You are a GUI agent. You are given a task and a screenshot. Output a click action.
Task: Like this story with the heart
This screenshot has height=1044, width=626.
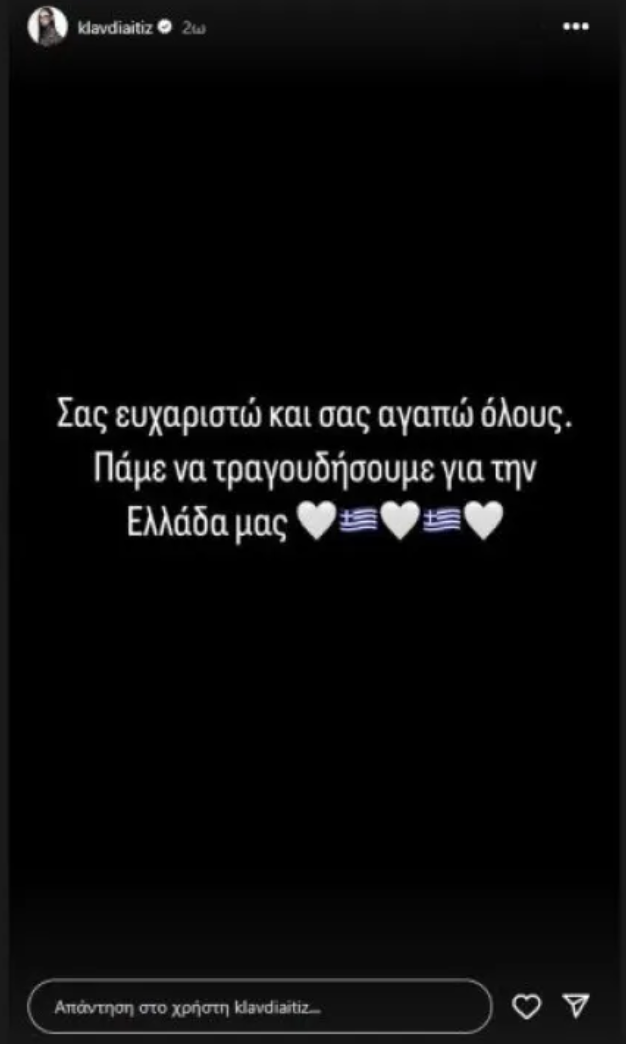tap(527, 1005)
